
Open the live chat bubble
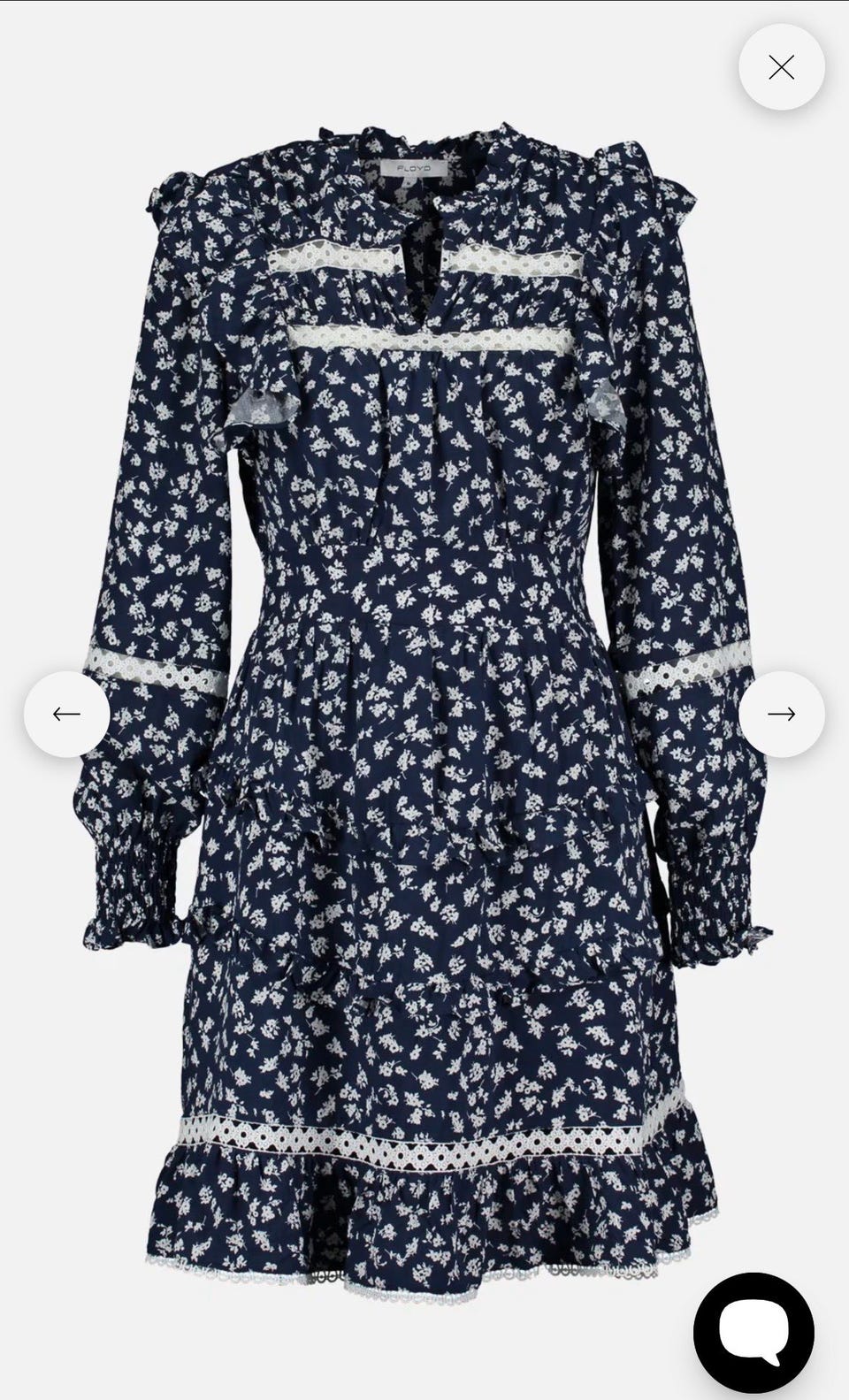(753, 1333)
